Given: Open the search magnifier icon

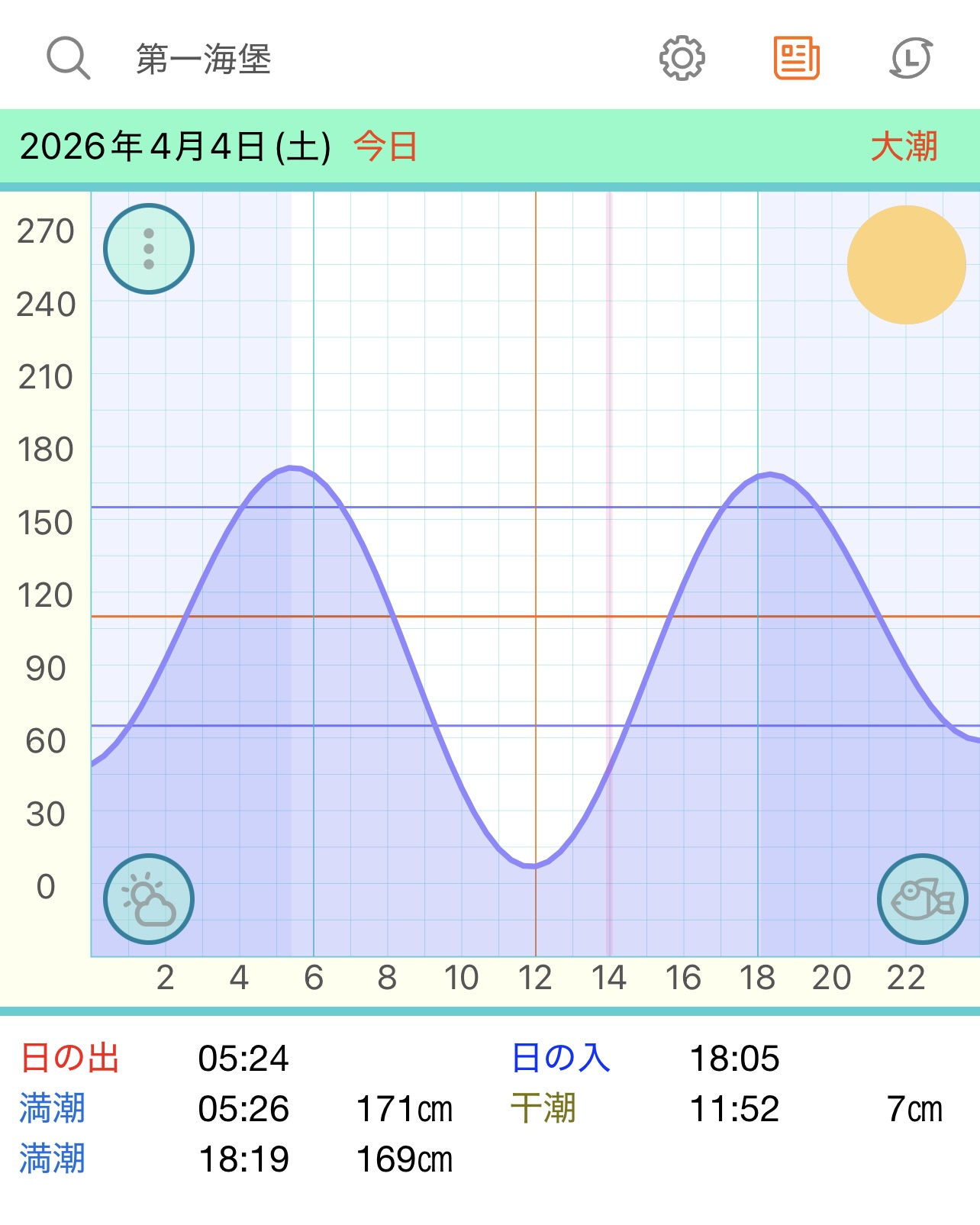Looking at the screenshot, I should 68,58.
